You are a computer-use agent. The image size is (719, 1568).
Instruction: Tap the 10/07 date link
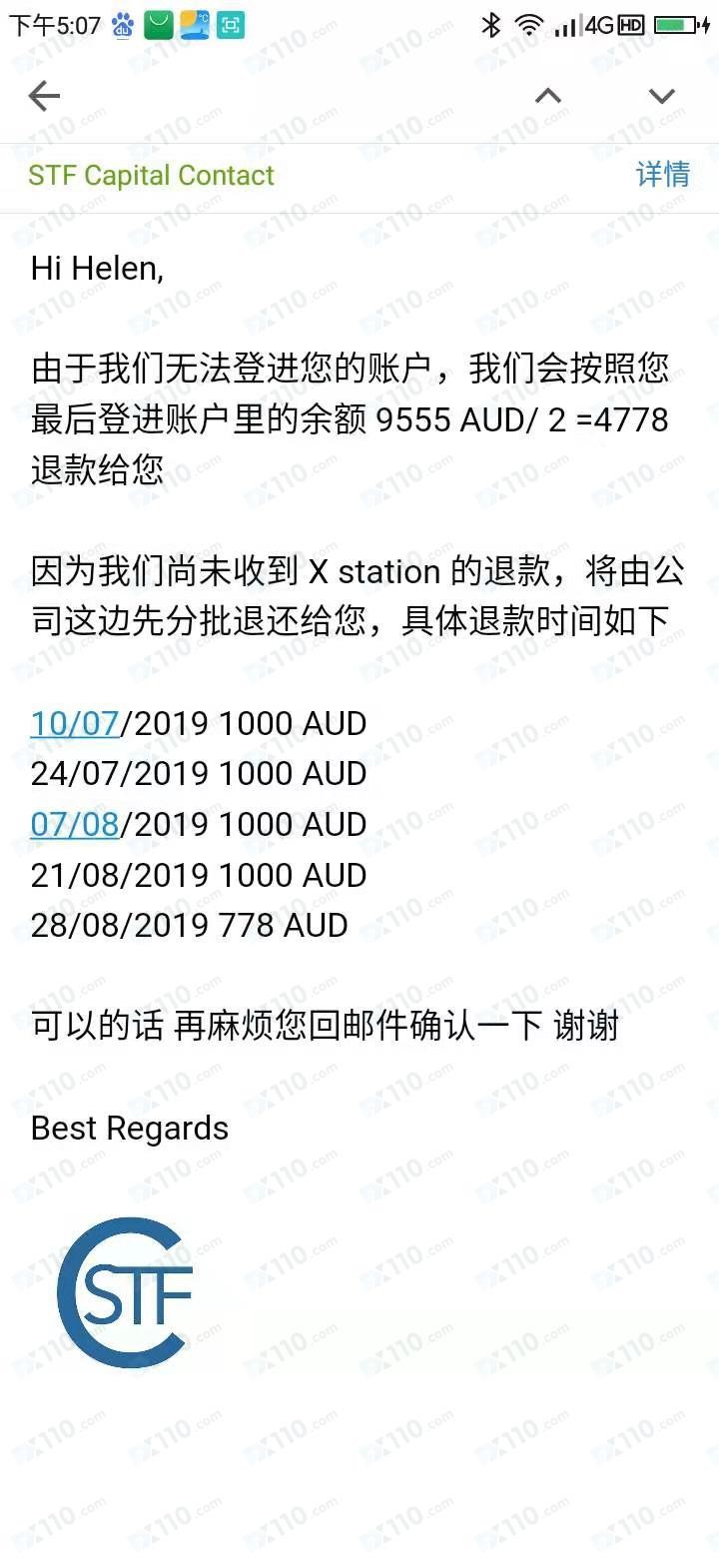(75, 723)
